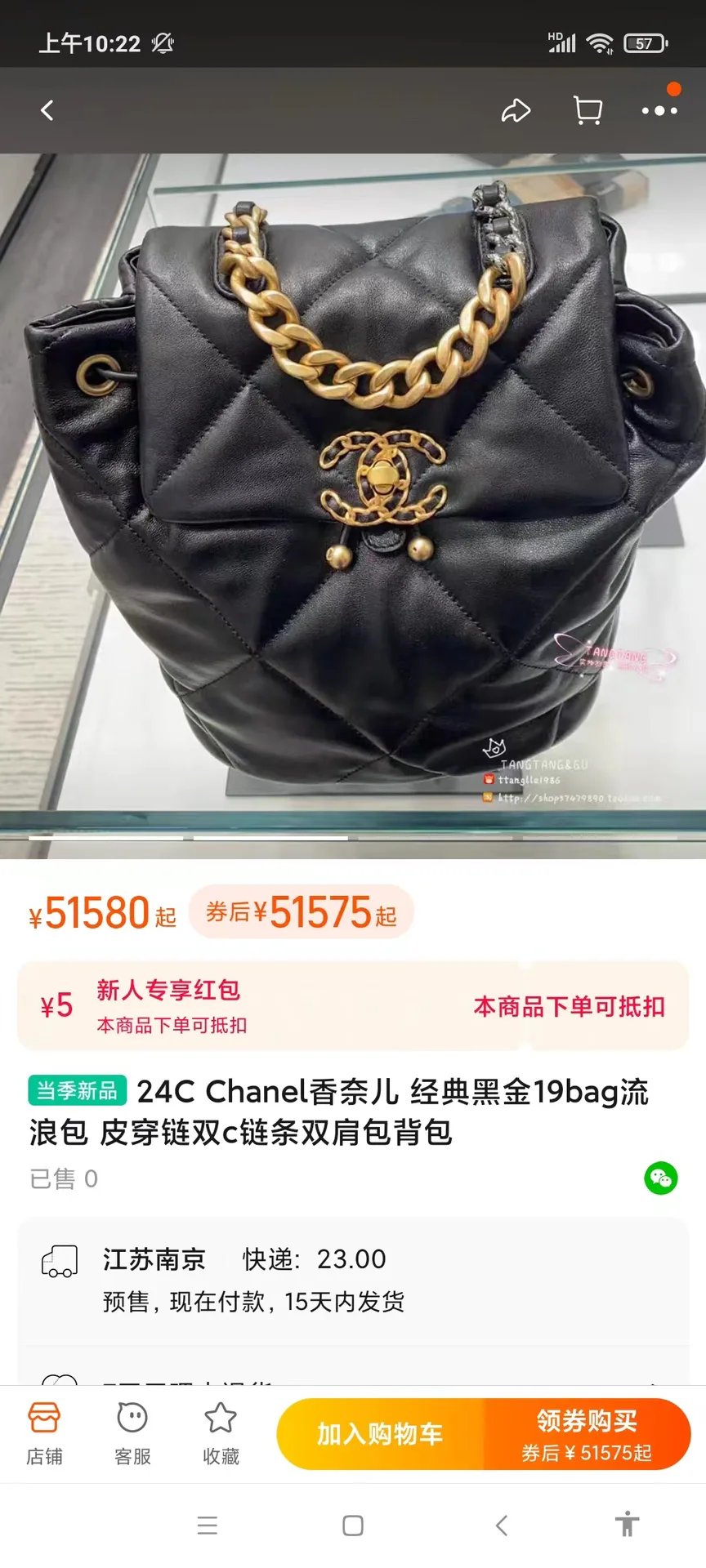This screenshot has height=1568, width=706.
Task: Share this Chanel bag listing
Action: click(516, 110)
